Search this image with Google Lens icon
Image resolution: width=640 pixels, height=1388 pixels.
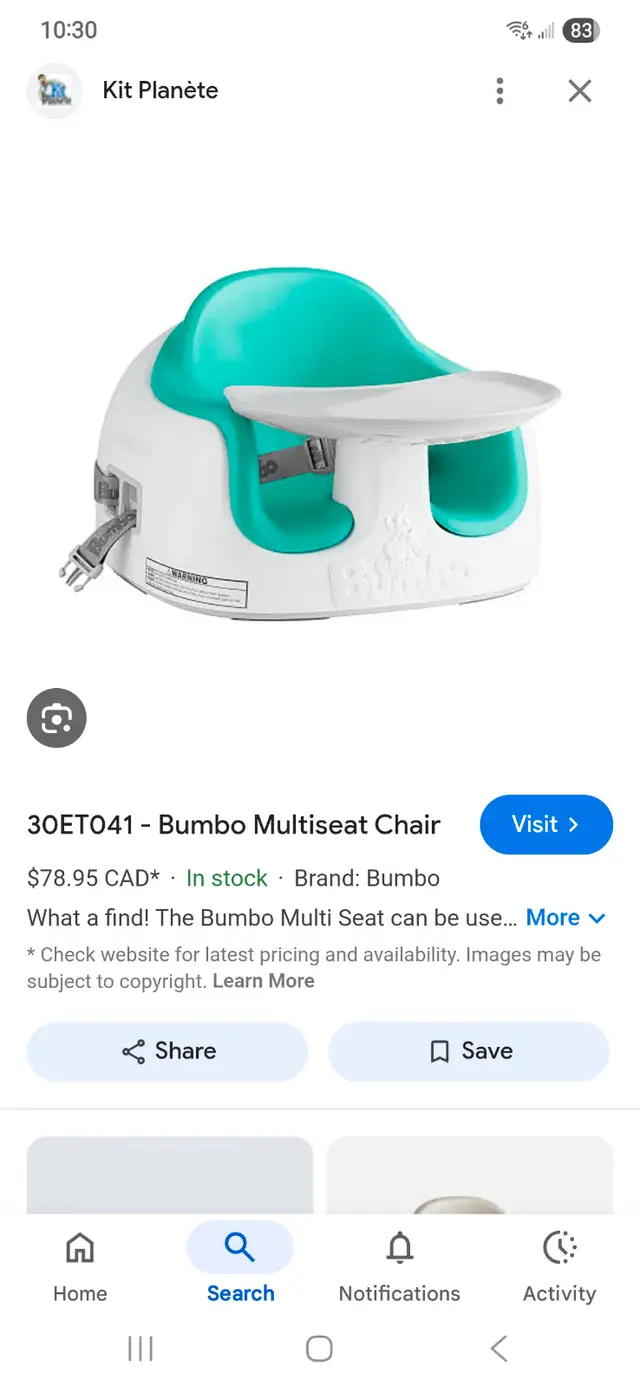[57, 718]
